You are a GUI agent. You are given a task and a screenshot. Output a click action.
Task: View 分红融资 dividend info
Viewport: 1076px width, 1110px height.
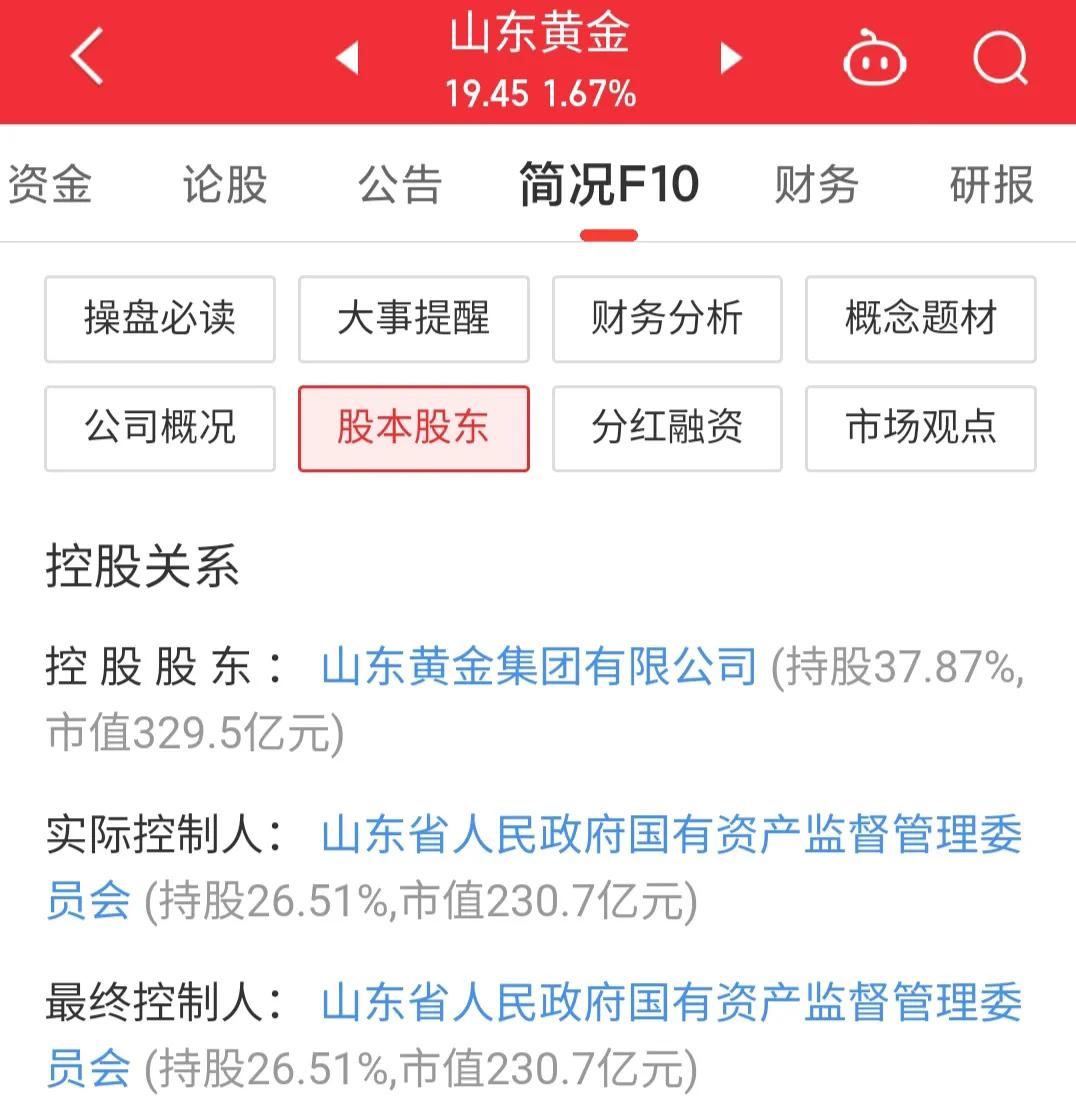coord(667,429)
